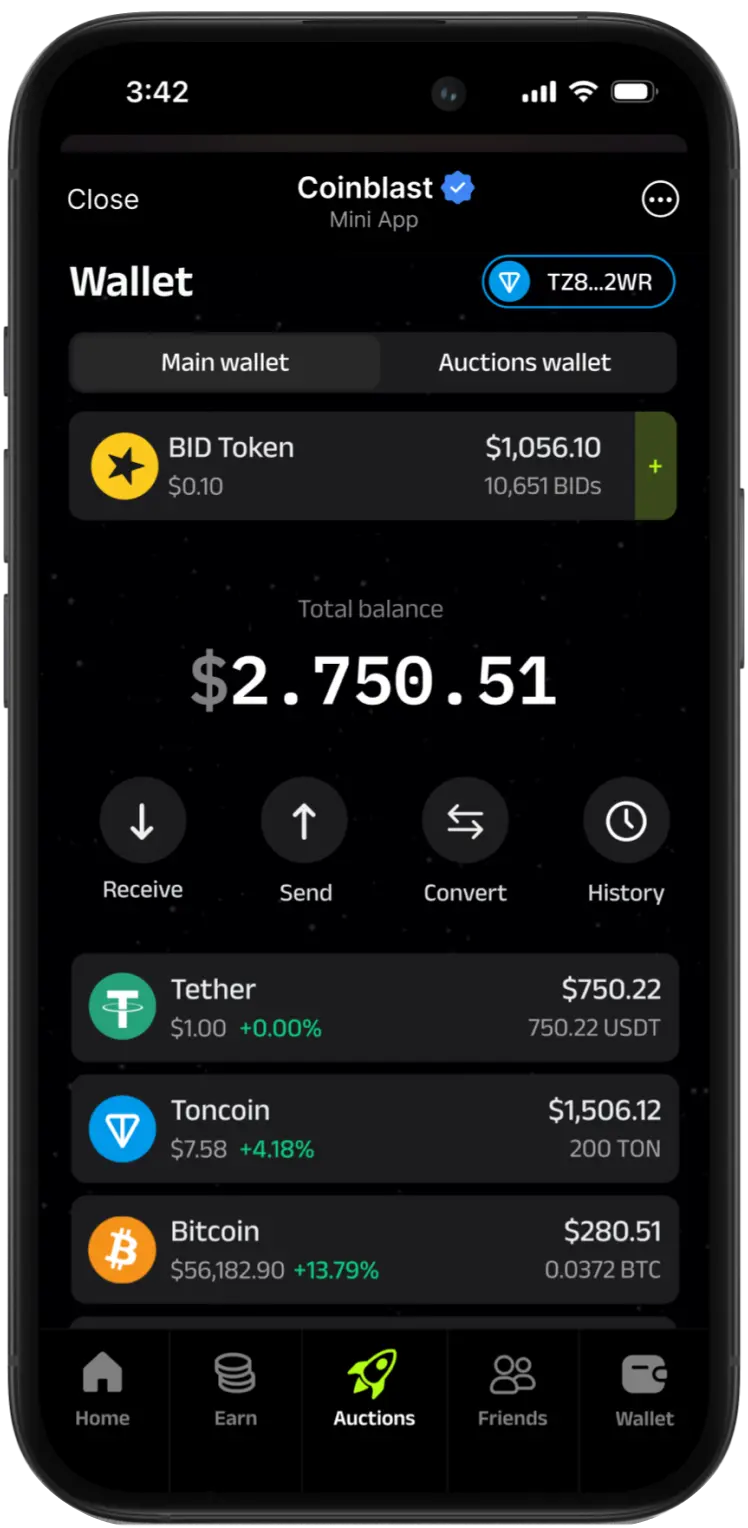This screenshot has height=1528, width=748.
Task: Switch to the Auctions wallet tab
Action: coord(524,362)
